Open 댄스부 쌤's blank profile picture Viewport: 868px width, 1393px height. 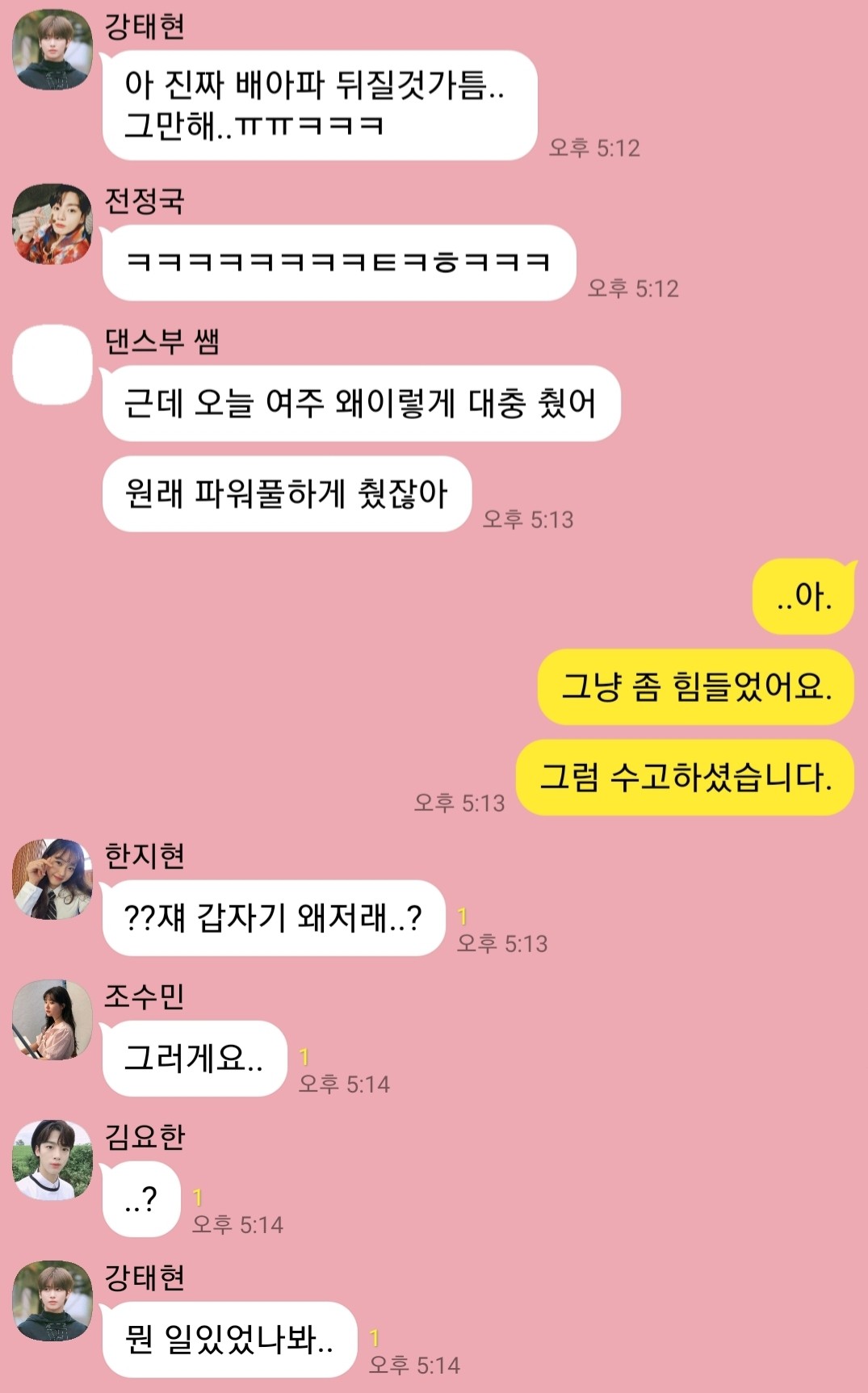tap(52, 364)
